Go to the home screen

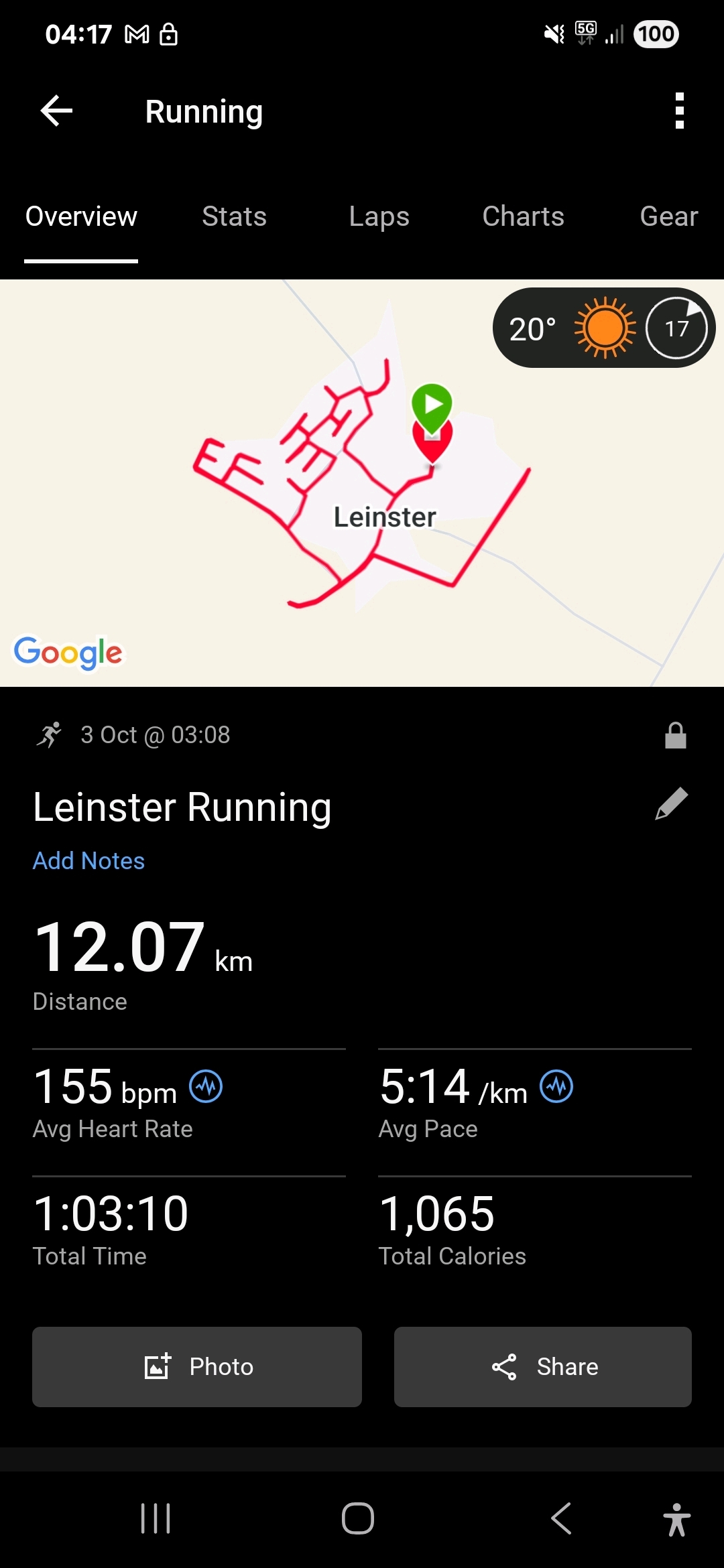coord(358,1518)
